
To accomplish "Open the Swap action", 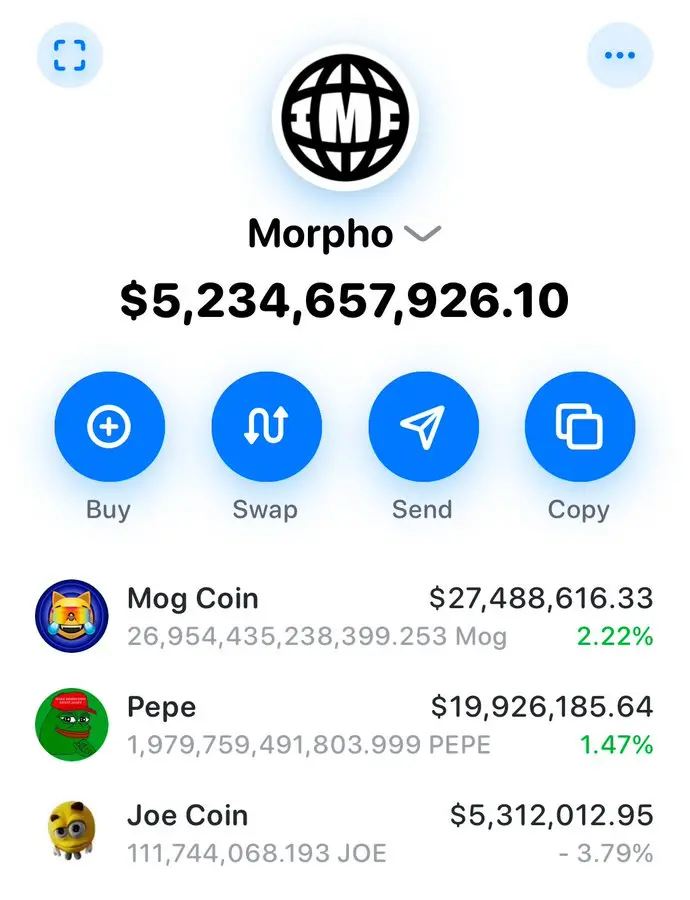I will tap(266, 427).
